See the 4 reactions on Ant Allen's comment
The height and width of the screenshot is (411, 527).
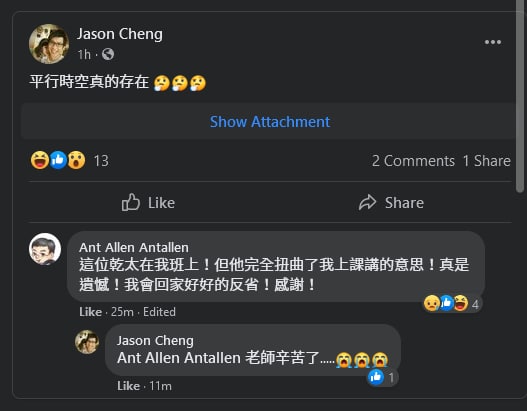(x=452, y=304)
